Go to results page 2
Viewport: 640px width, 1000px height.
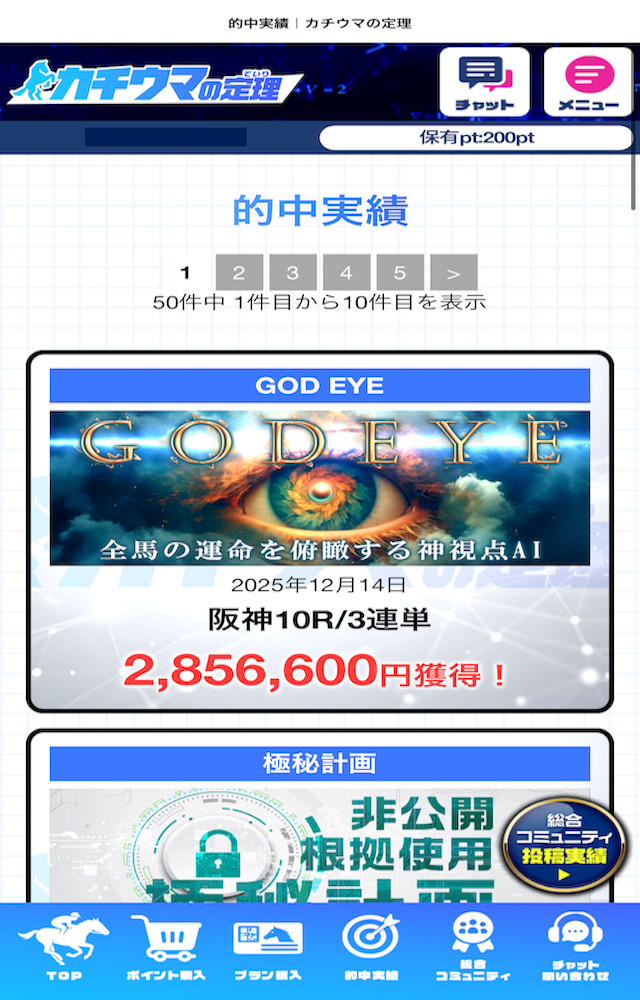239,272
